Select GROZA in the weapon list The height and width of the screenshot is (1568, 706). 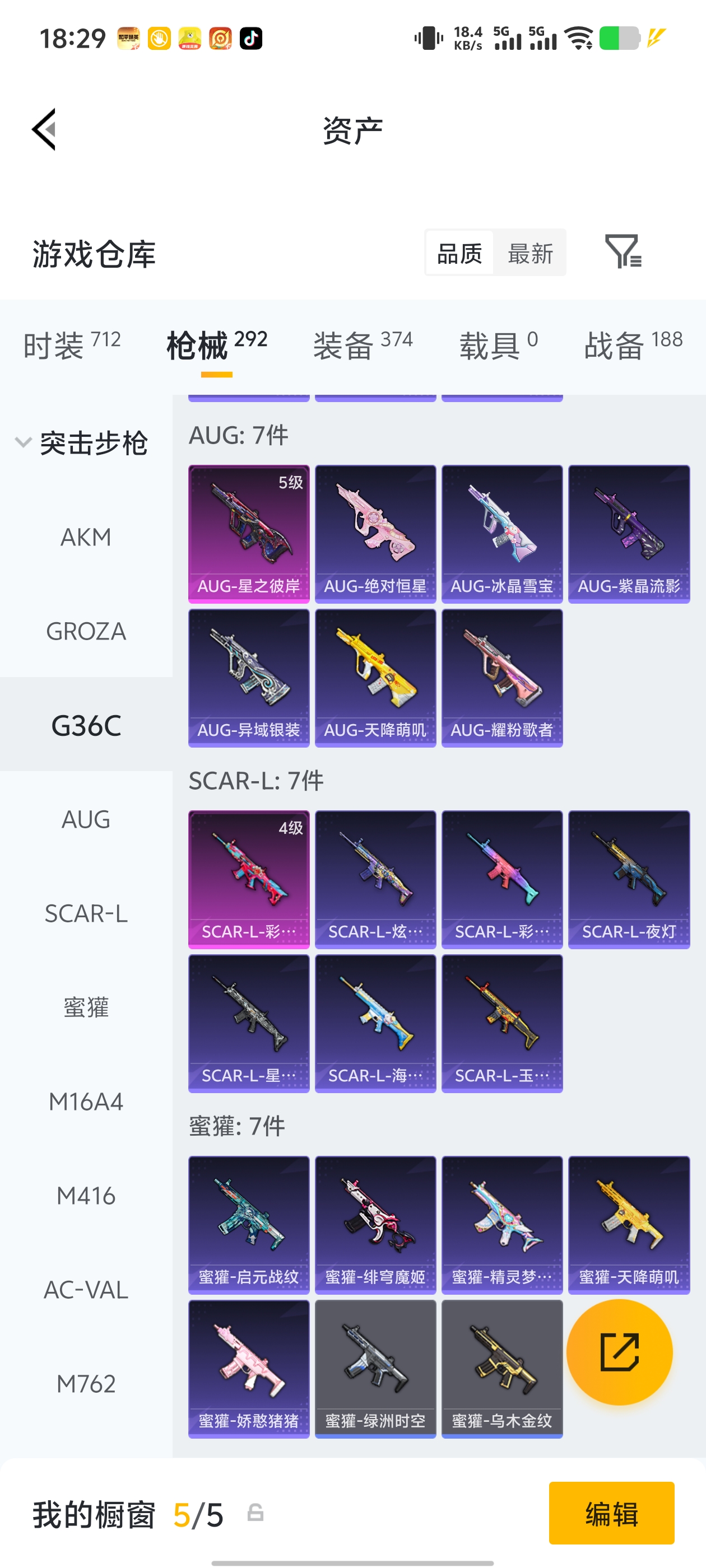pos(86,631)
